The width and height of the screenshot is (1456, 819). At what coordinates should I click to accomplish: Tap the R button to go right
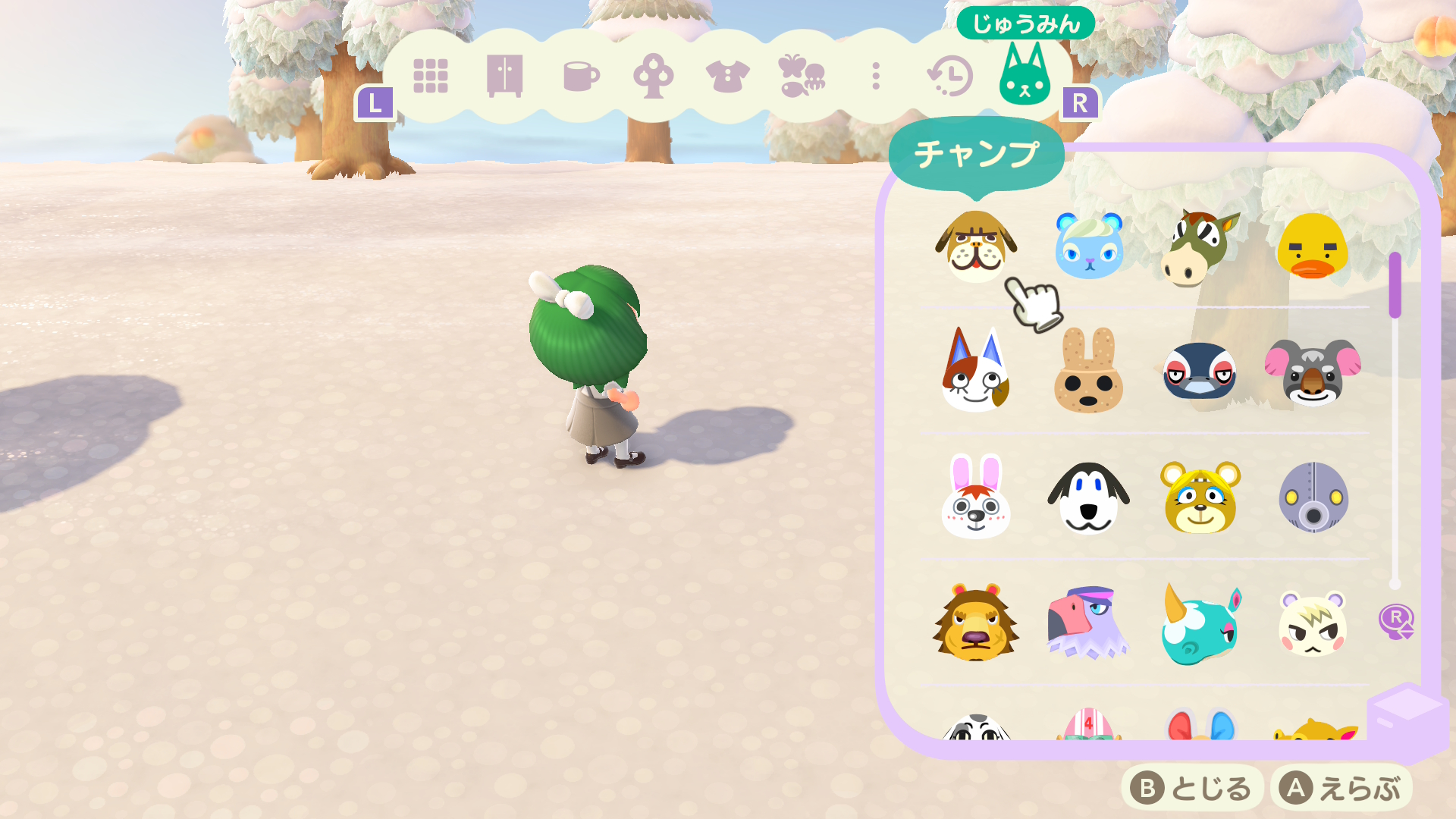click(x=1079, y=103)
